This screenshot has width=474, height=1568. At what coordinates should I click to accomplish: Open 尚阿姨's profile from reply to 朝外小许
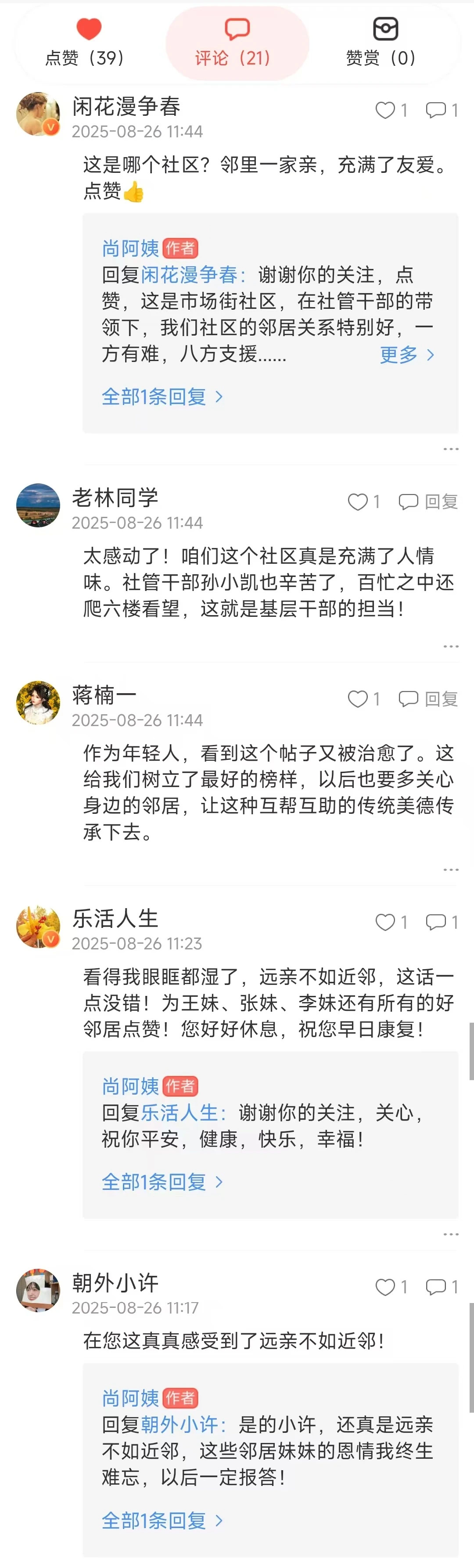tap(130, 1398)
